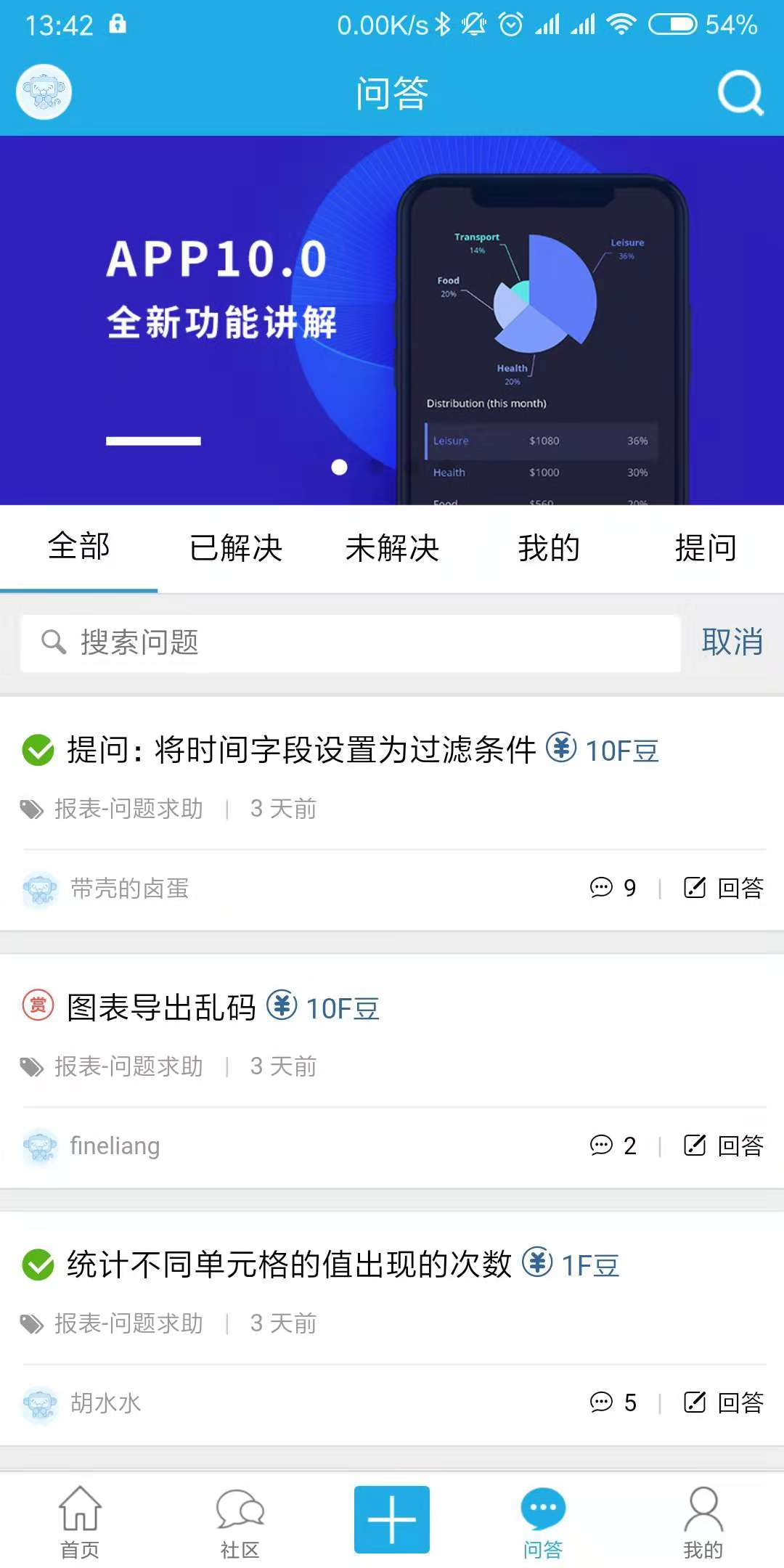Open the search icon in the header
This screenshot has width=784, height=1568.
(740, 93)
